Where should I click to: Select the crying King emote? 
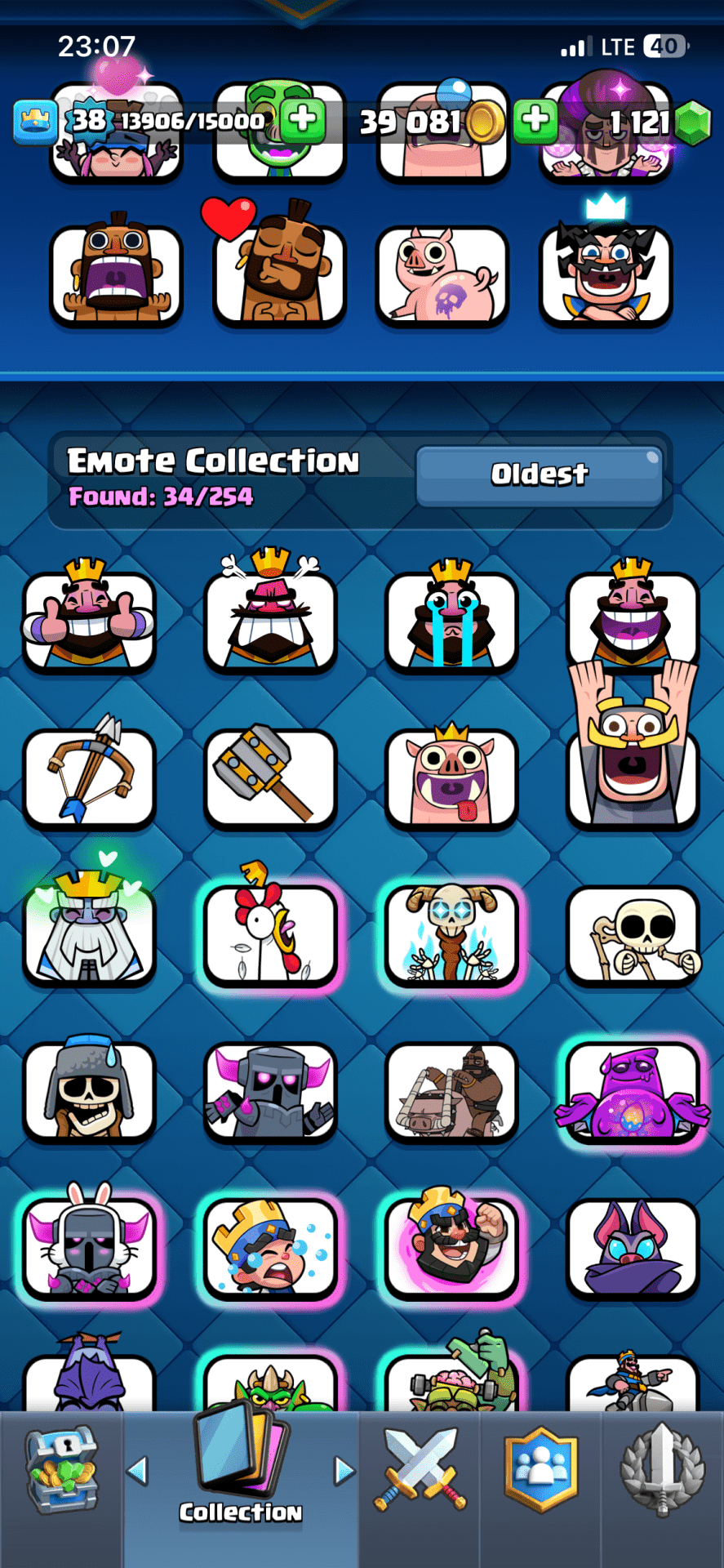(x=451, y=621)
